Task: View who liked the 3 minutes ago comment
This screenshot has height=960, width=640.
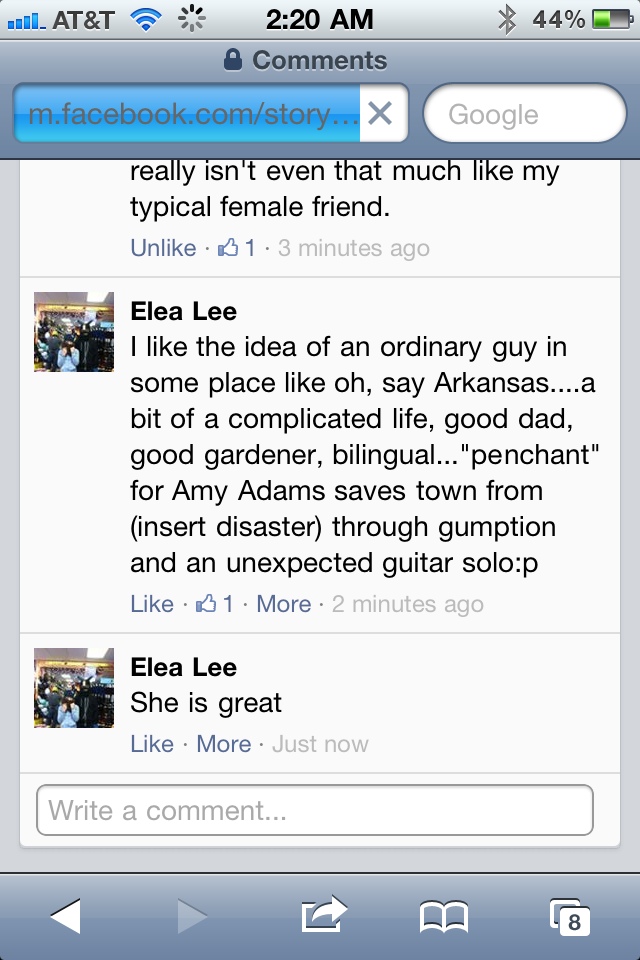Action: [237, 248]
